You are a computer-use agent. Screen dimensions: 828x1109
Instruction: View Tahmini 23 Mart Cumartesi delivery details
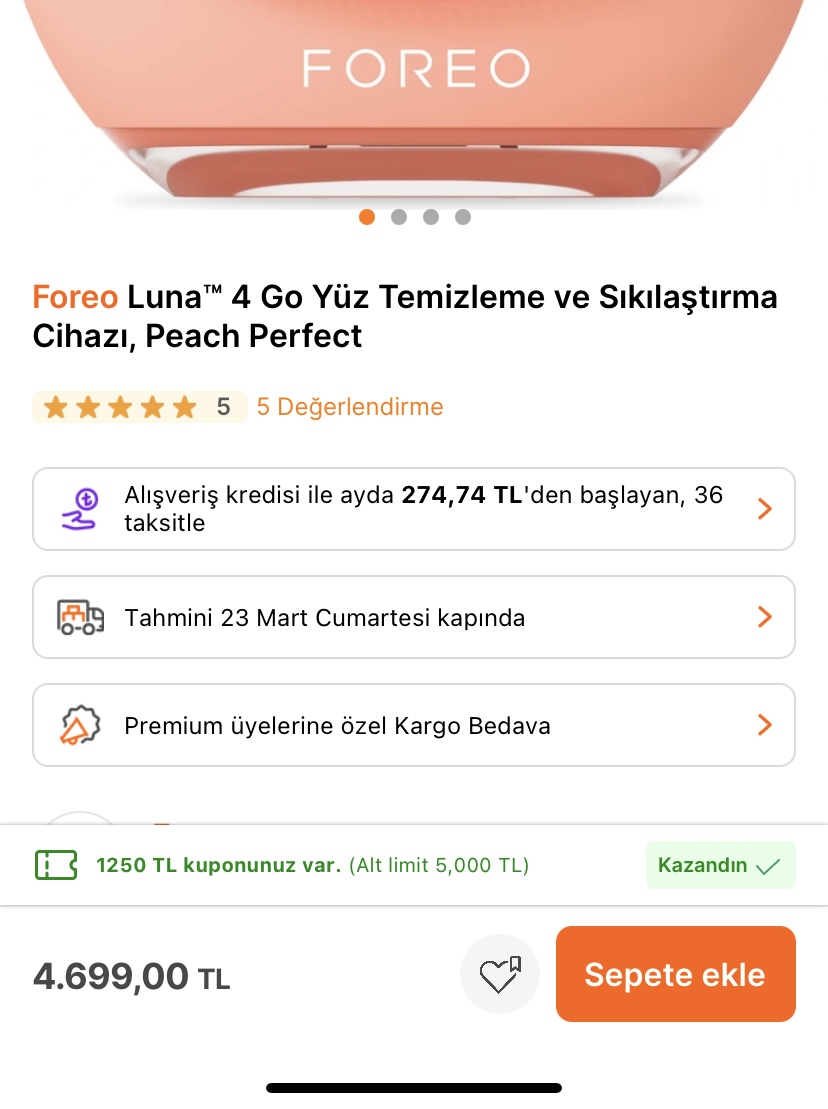click(413, 617)
